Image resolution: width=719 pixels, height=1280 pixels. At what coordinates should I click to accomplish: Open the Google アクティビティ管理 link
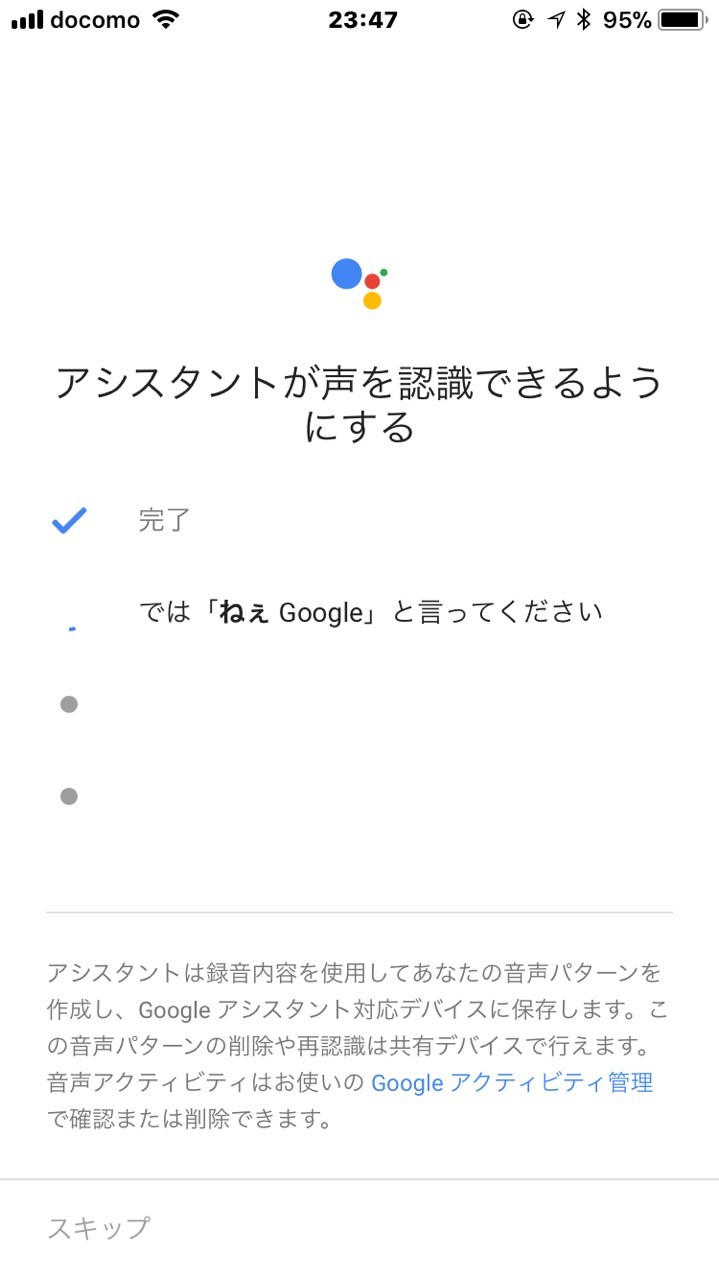512,1082
